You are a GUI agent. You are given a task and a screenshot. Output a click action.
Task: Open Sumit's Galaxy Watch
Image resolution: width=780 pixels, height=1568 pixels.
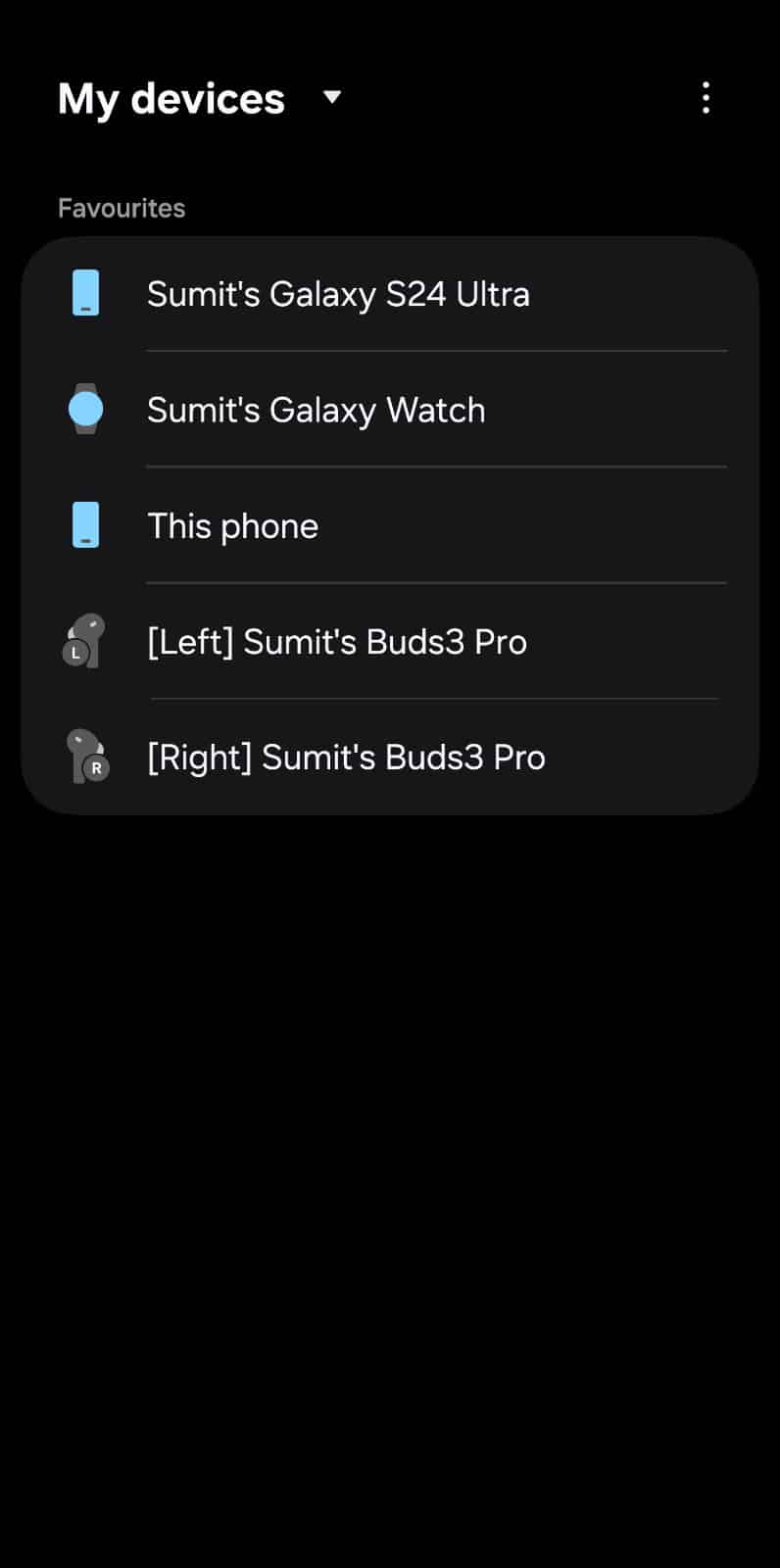[390, 410]
